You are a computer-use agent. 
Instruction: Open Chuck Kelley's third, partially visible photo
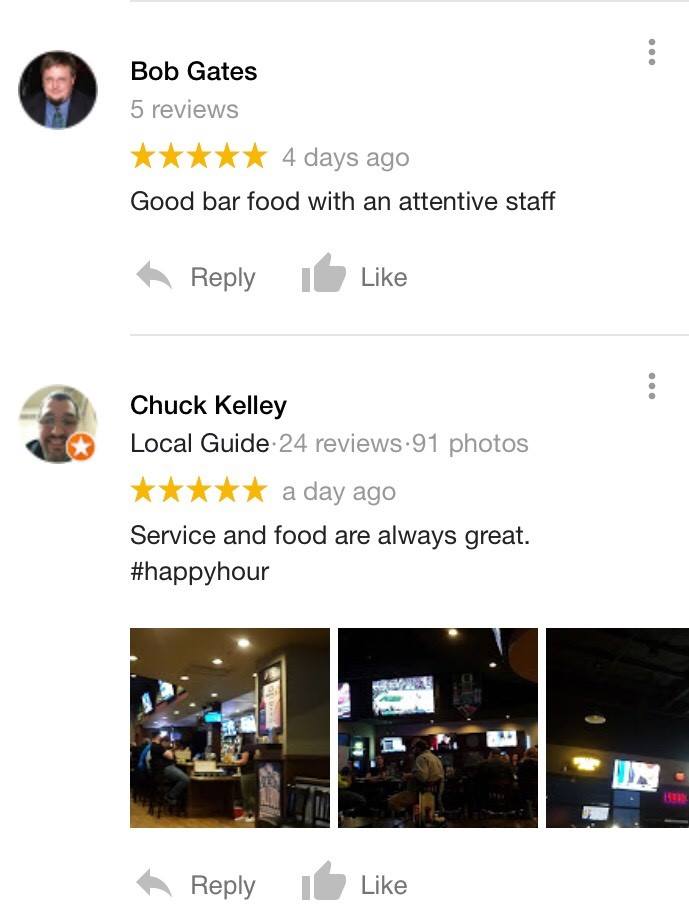click(x=617, y=727)
